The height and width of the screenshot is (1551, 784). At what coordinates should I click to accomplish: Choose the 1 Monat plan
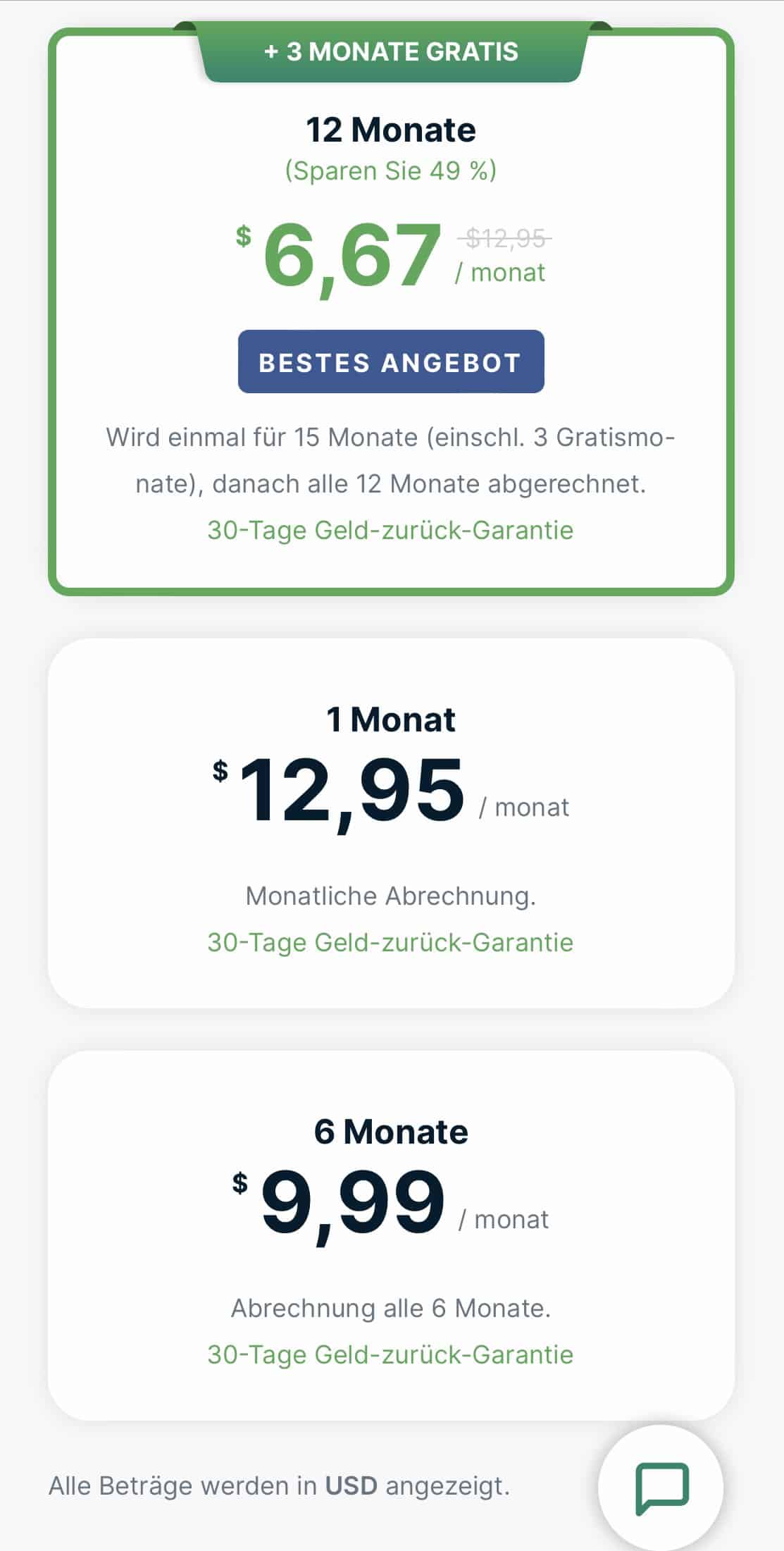[391, 822]
